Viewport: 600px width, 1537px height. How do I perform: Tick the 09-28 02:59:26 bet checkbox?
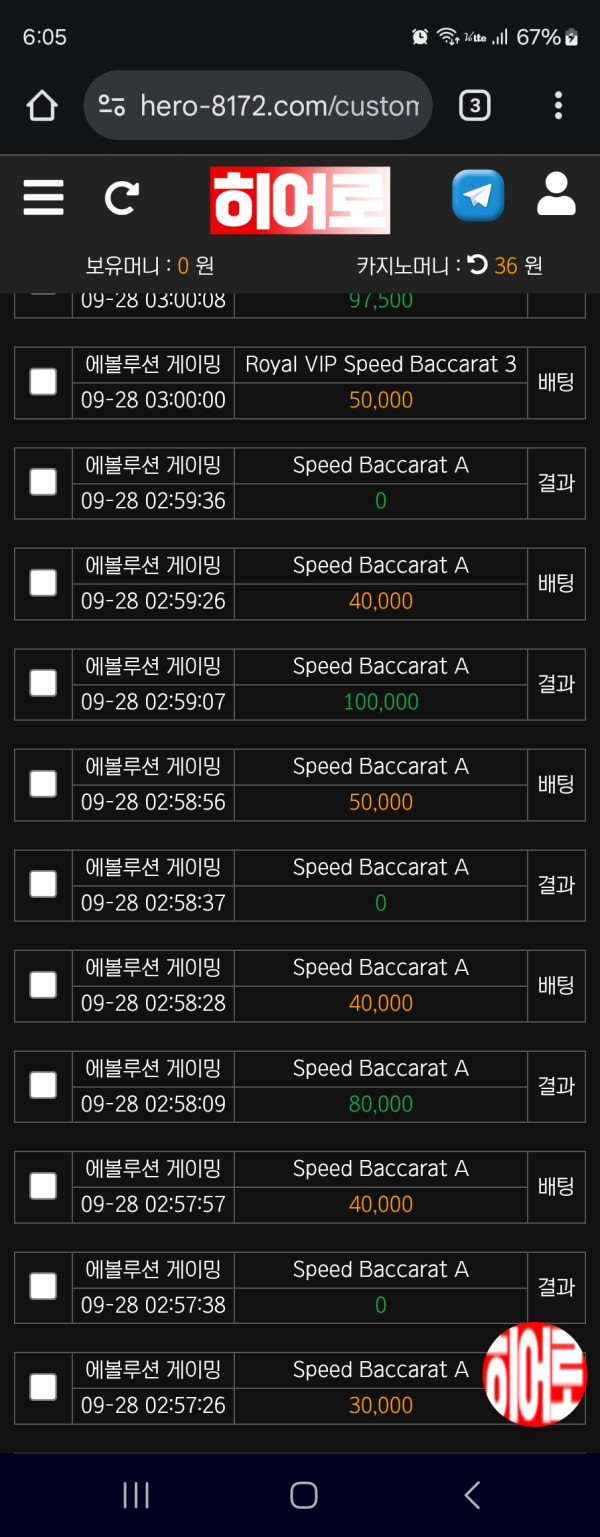pyautogui.click(x=43, y=582)
